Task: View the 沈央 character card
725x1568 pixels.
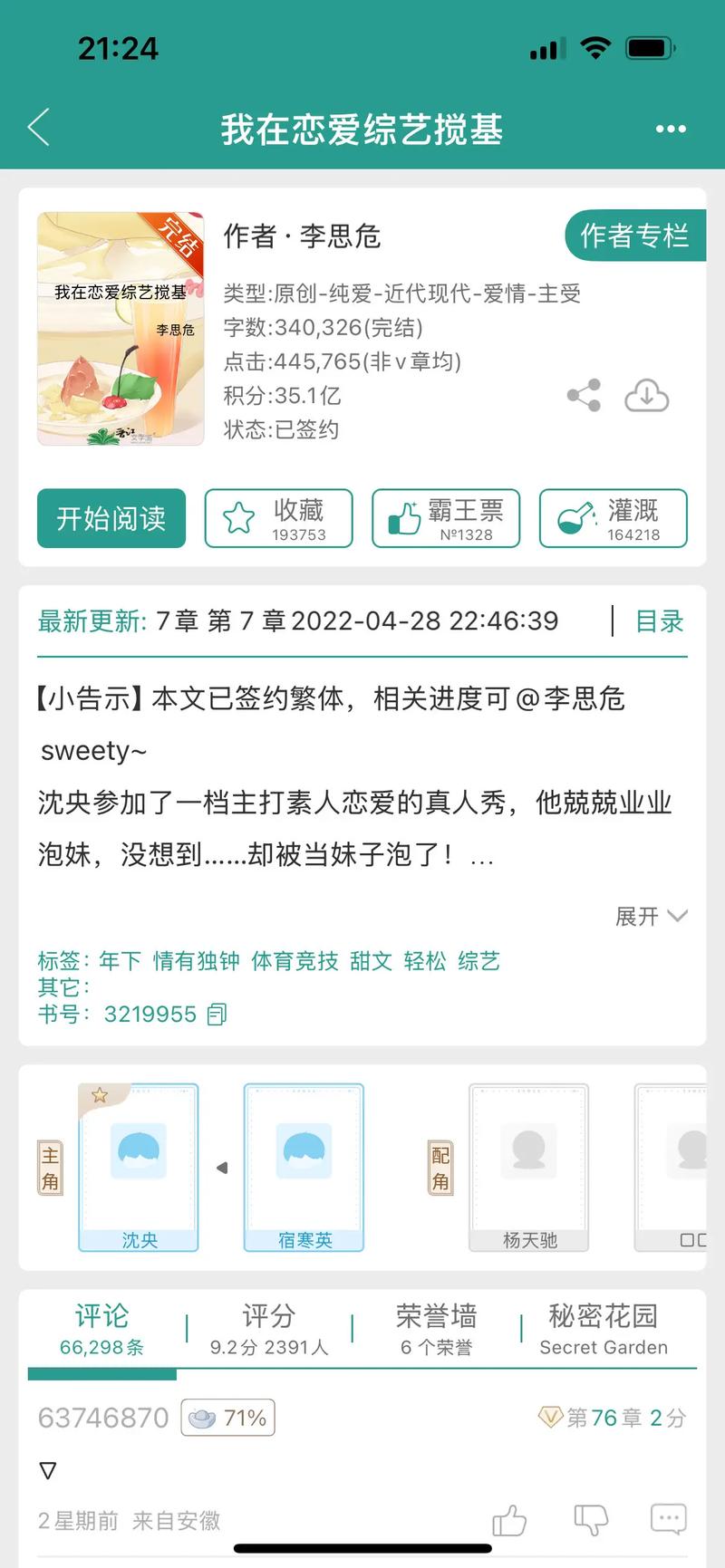Action: [138, 1168]
